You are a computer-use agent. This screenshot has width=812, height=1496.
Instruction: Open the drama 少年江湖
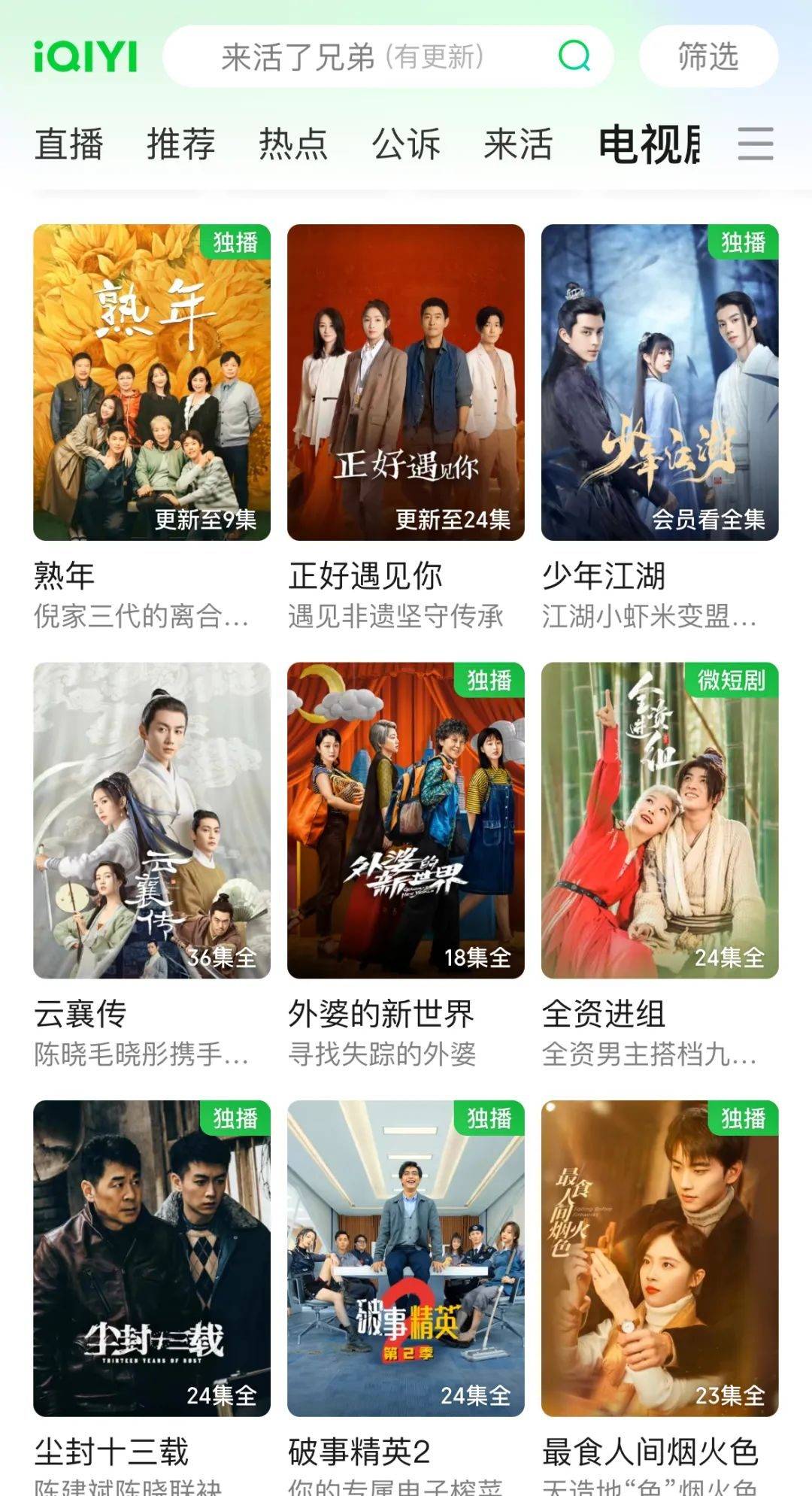(659, 382)
